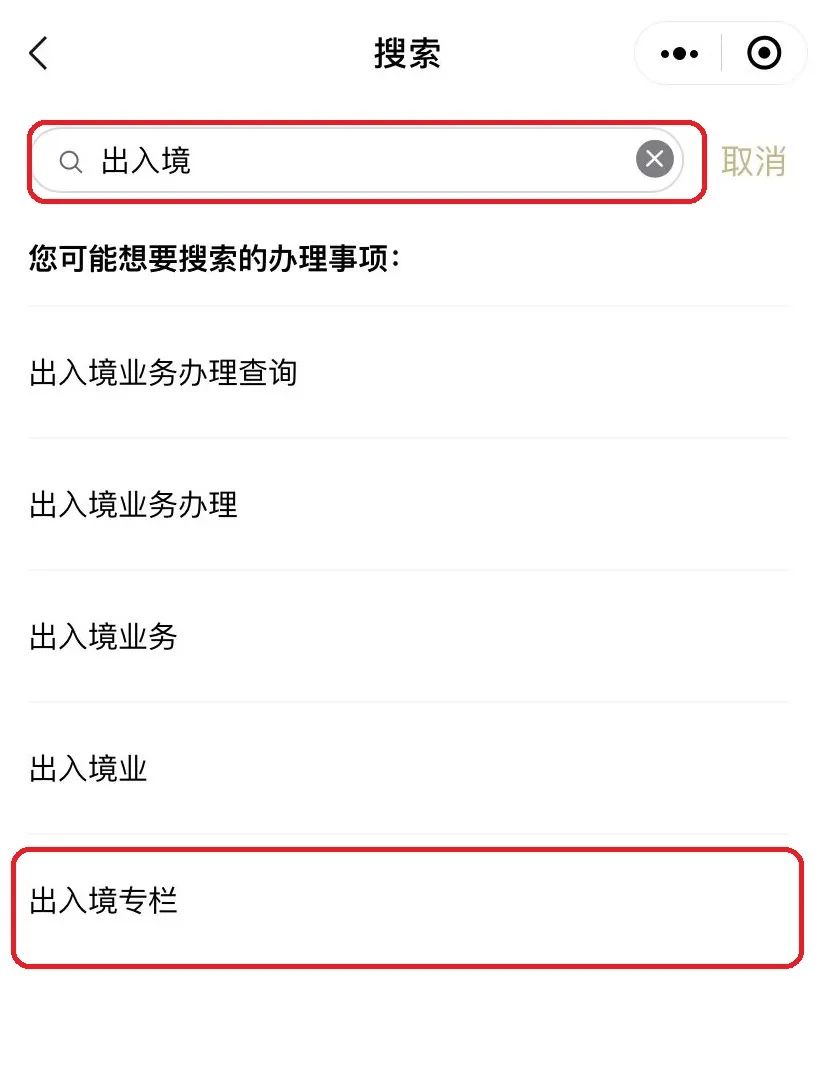Close the mini program via circle icon
The image size is (822, 1081).
click(764, 53)
